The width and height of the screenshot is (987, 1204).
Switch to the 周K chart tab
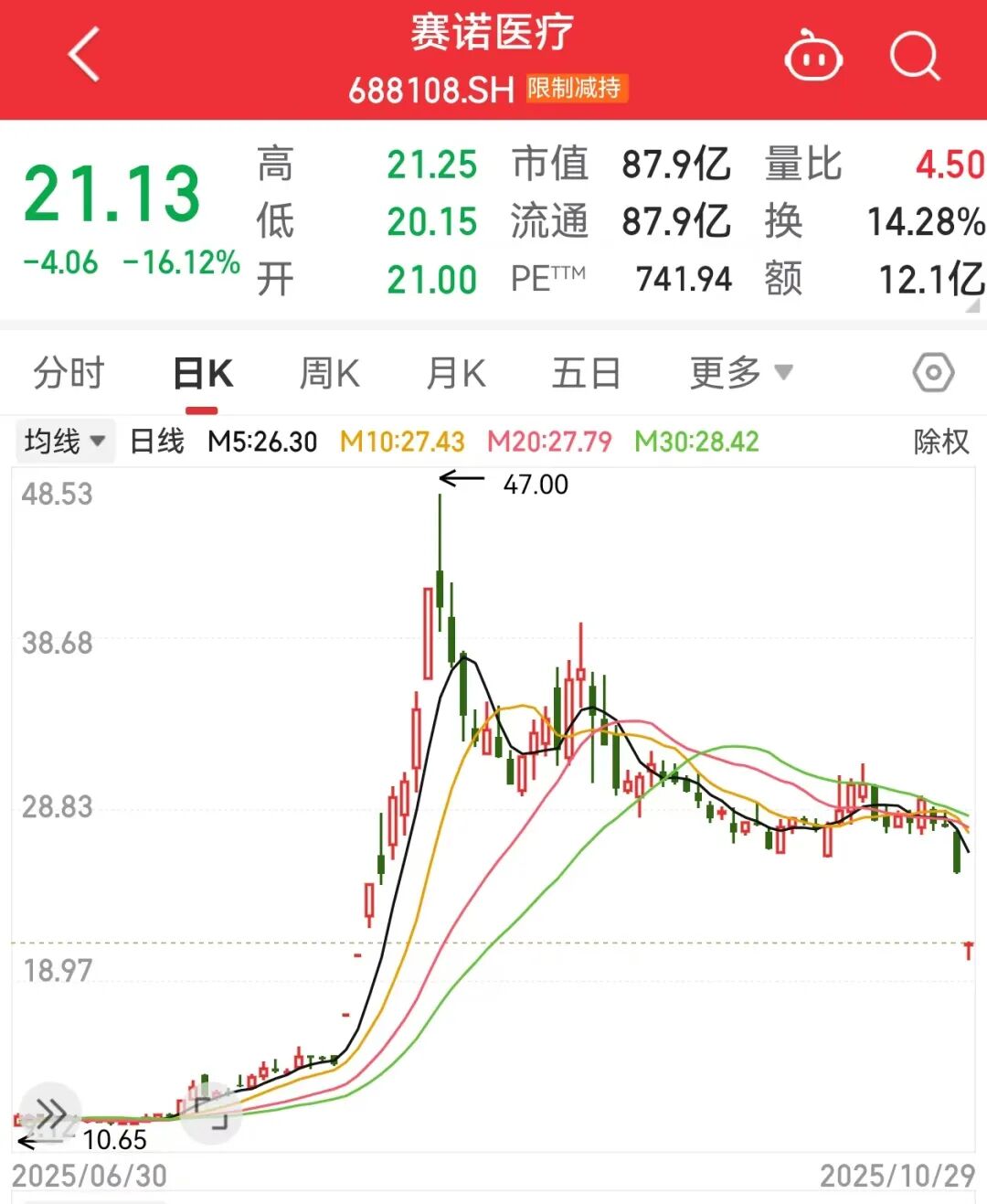(x=329, y=373)
